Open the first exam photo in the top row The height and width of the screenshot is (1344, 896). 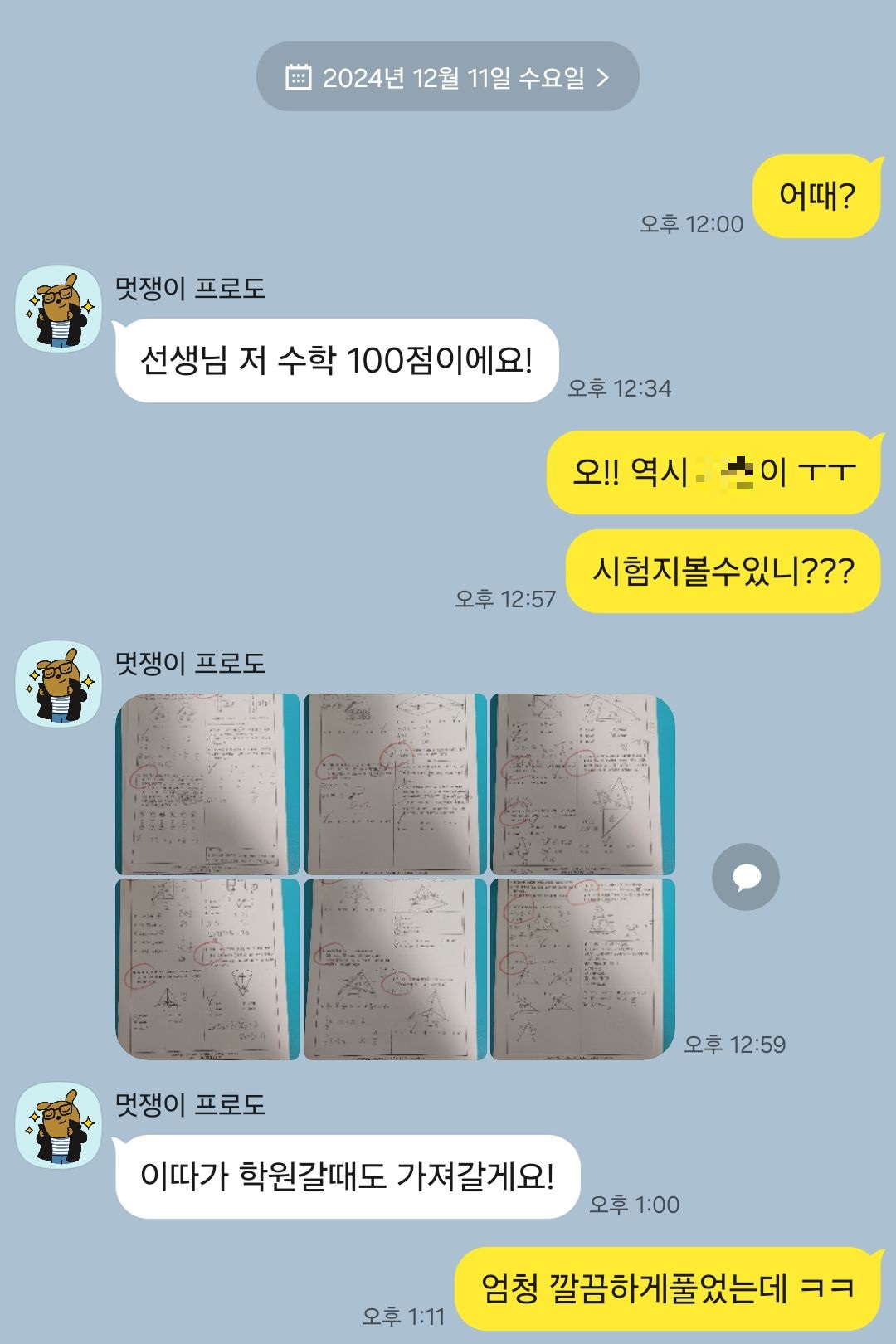coord(207,784)
